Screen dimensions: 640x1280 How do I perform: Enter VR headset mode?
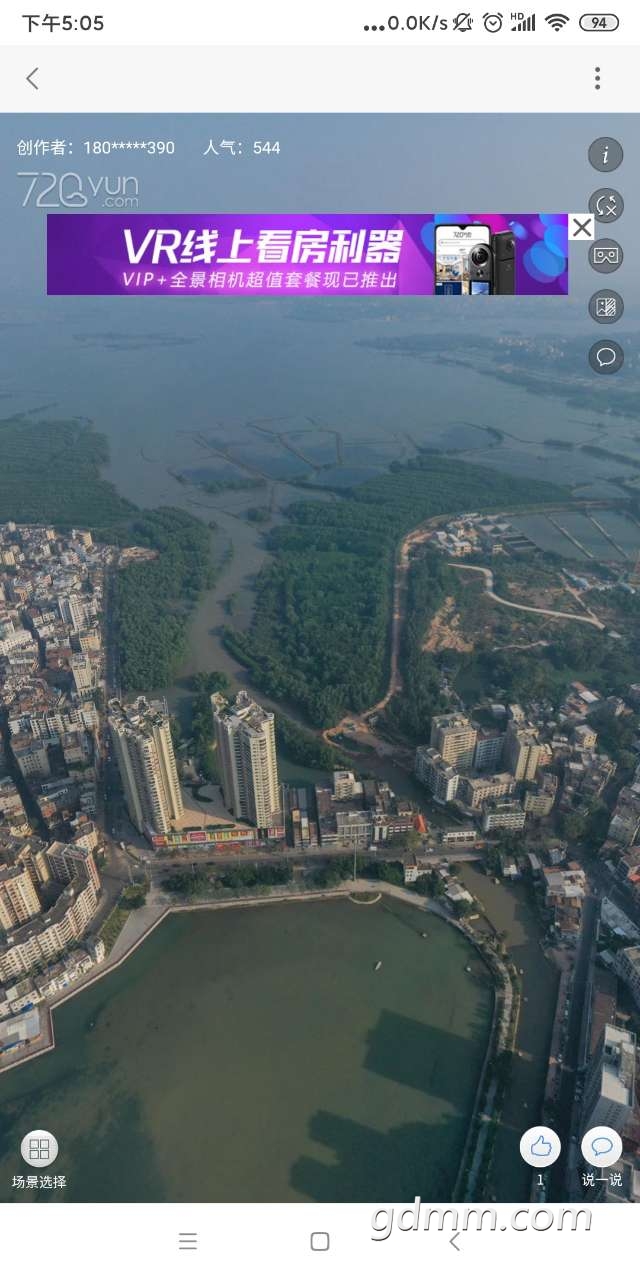(605, 256)
